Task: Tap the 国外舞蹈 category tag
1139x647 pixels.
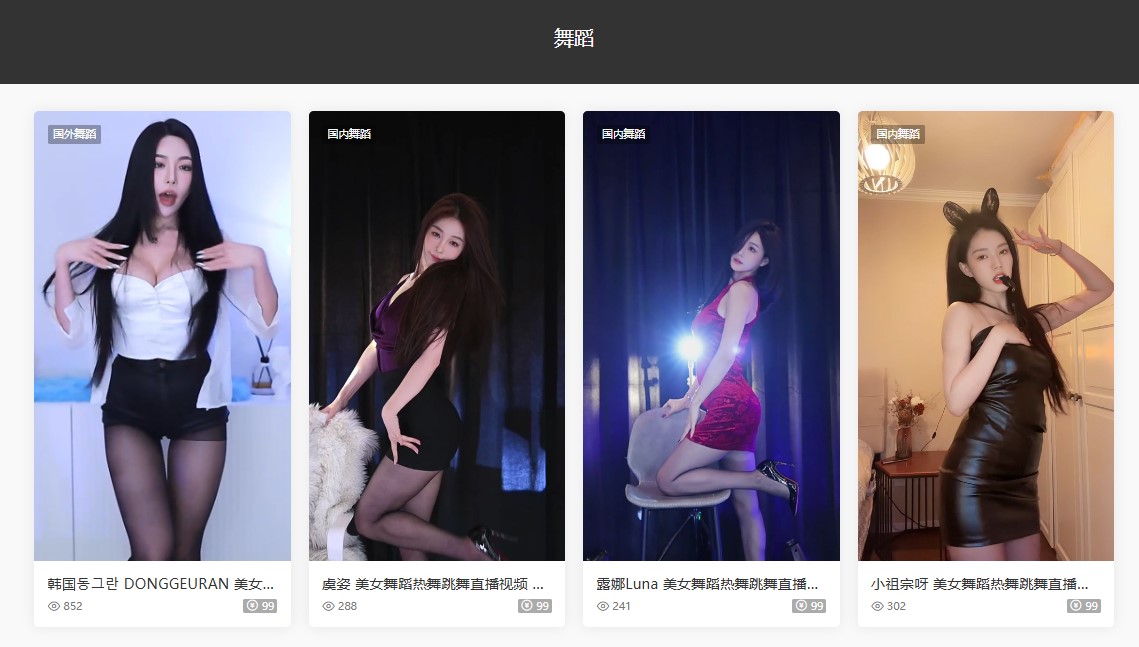Action: tap(74, 134)
